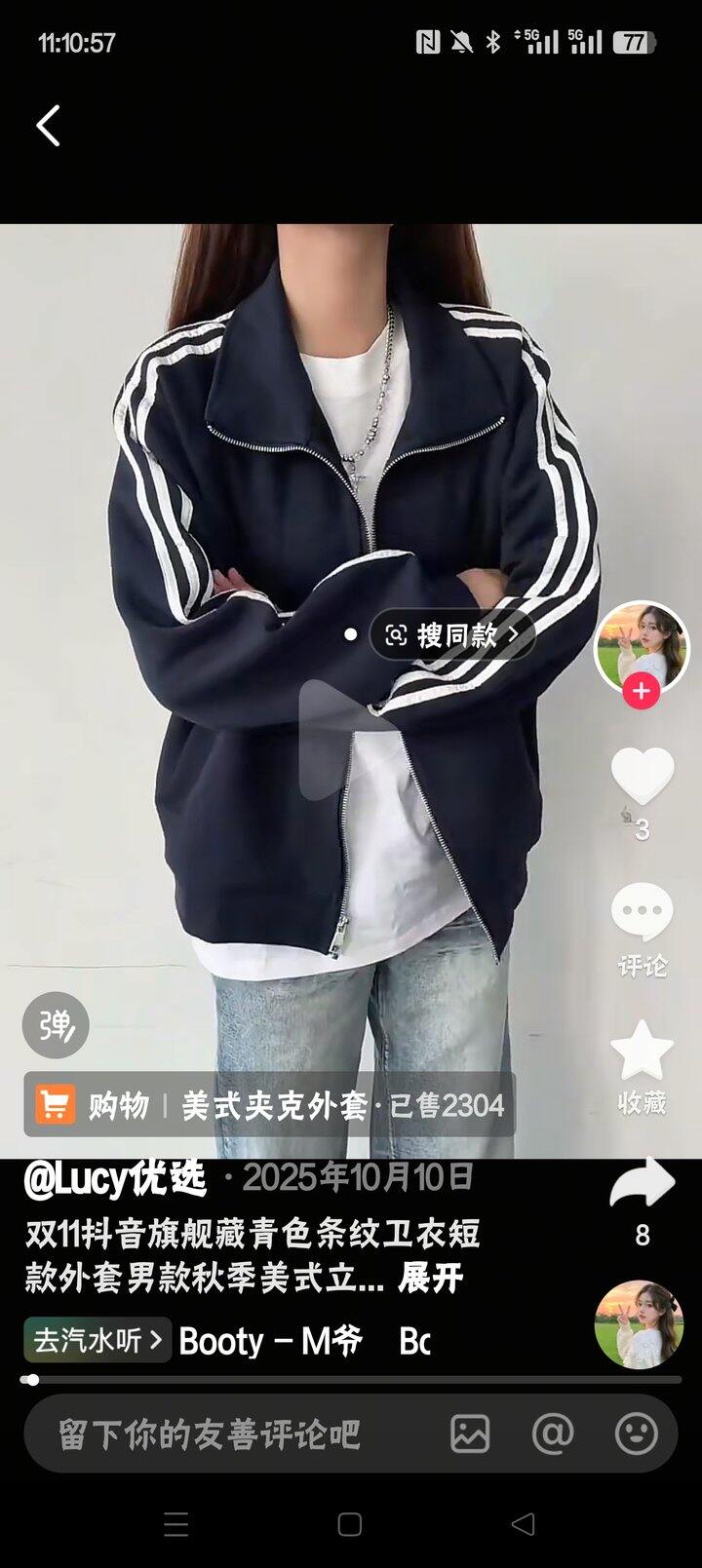Like this video with the heart

[x=642, y=776]
